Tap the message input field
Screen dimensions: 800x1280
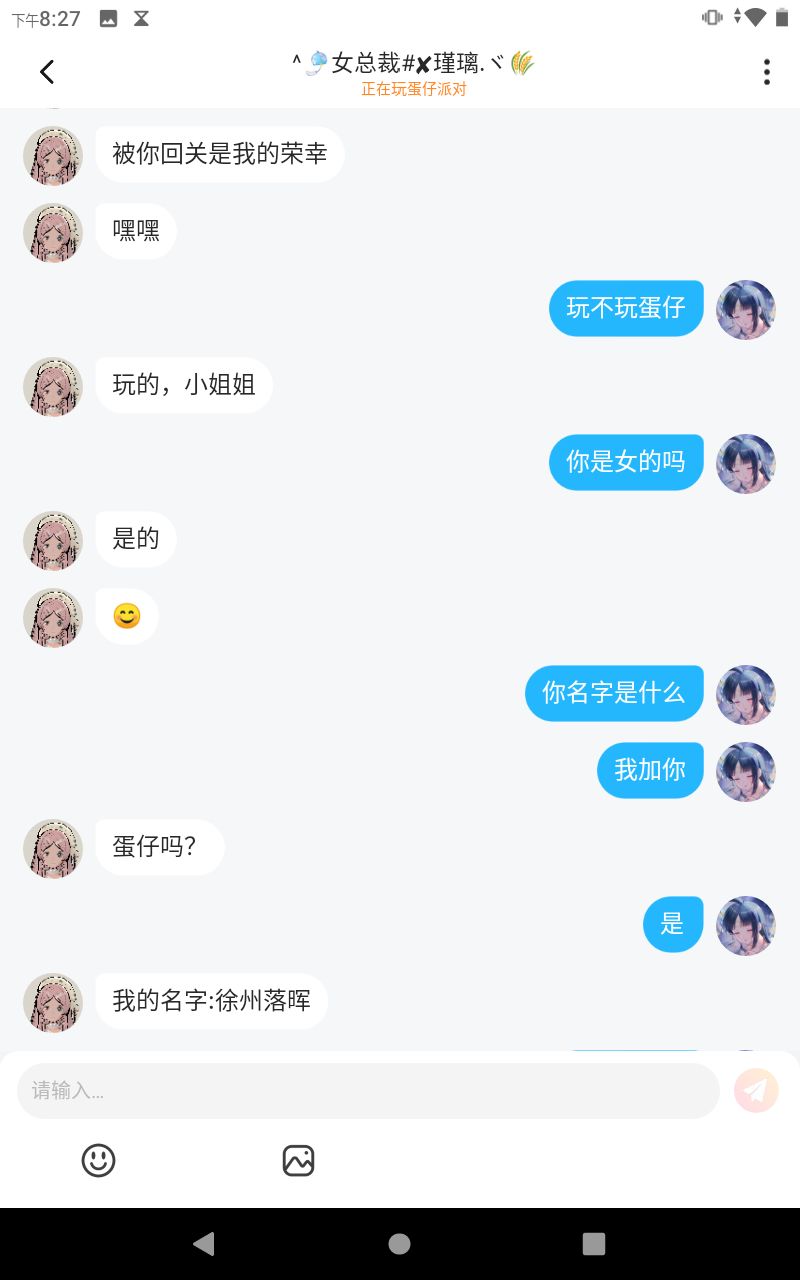click(x=368, y=1090)
